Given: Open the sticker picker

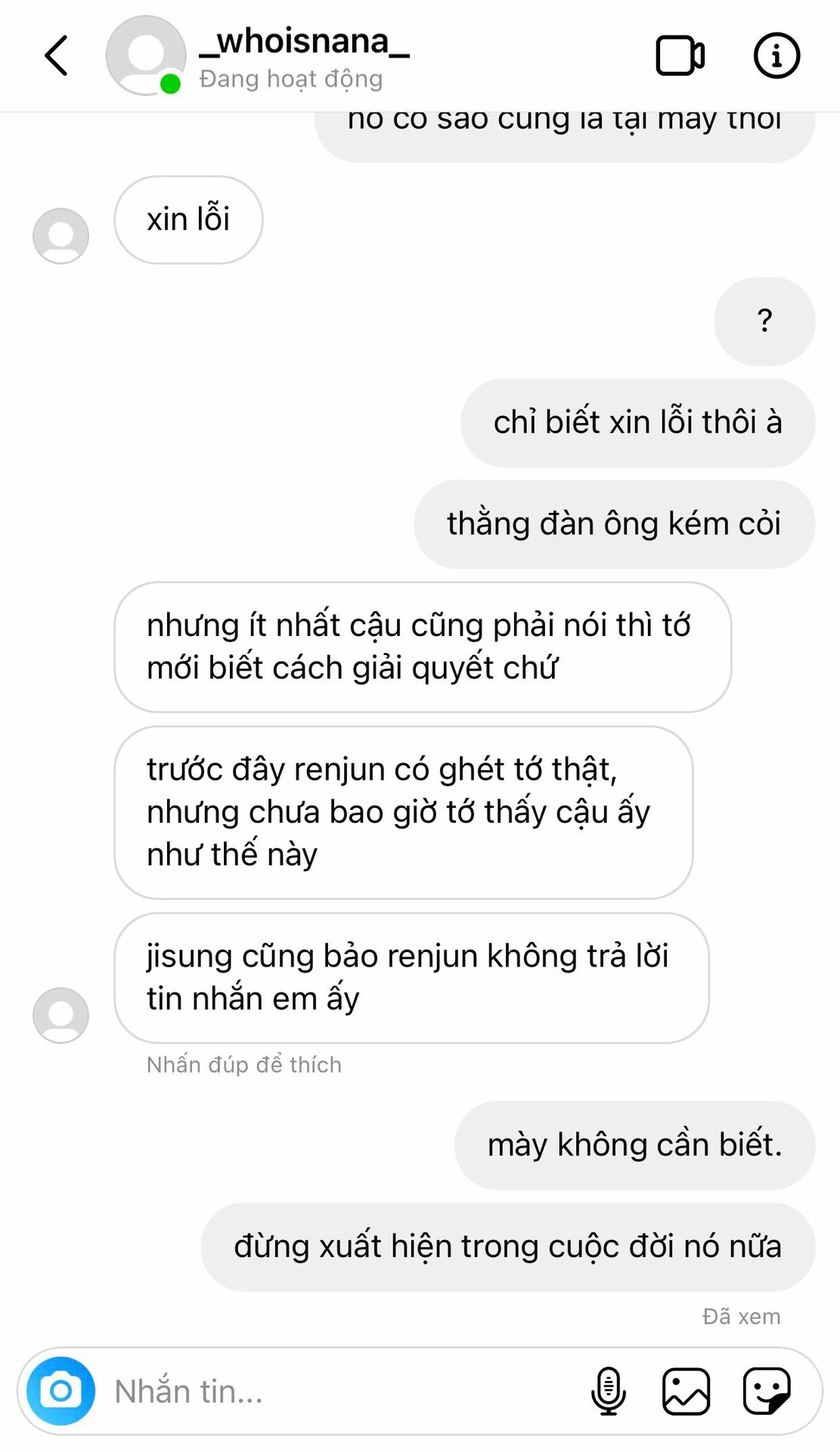Looking at the screenshot, I should 767,1390.
